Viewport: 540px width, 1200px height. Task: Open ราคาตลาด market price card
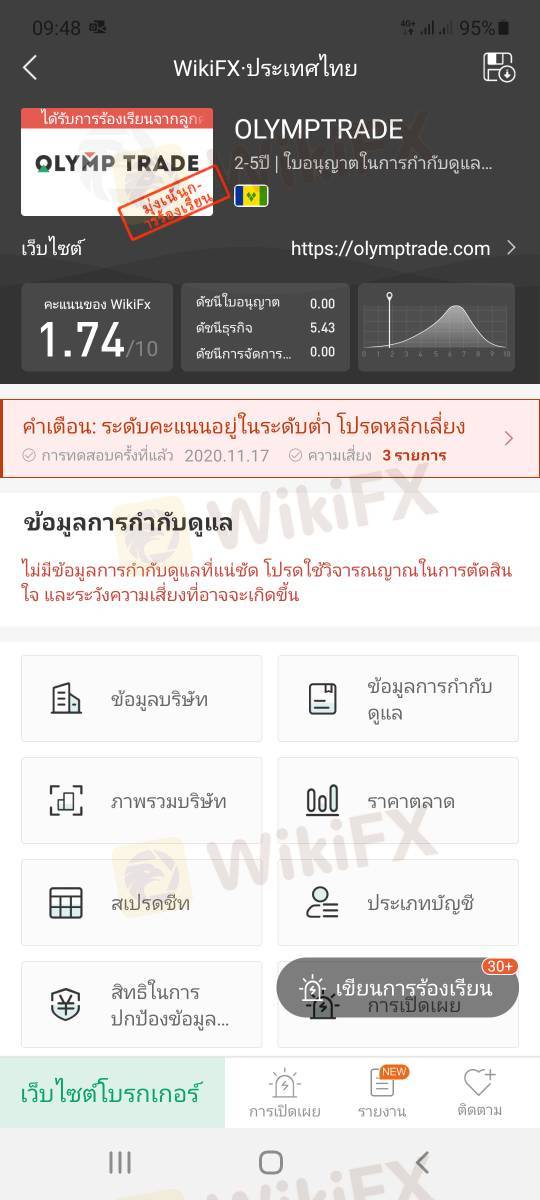tap(398, 801)
